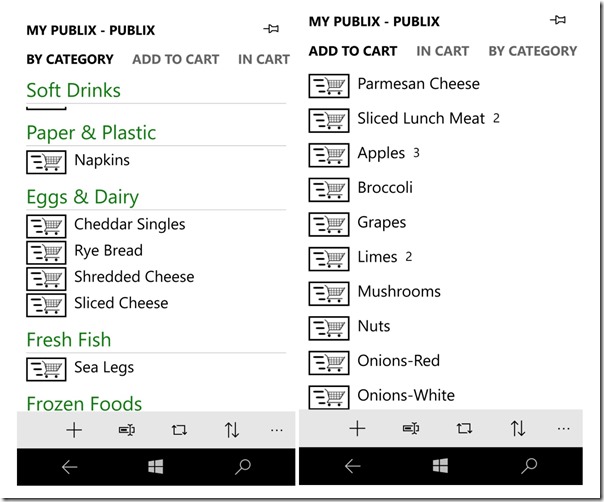The image size is (604, 502).
Task: Tap the Apples list item
Action: click(x=381, y=154)
